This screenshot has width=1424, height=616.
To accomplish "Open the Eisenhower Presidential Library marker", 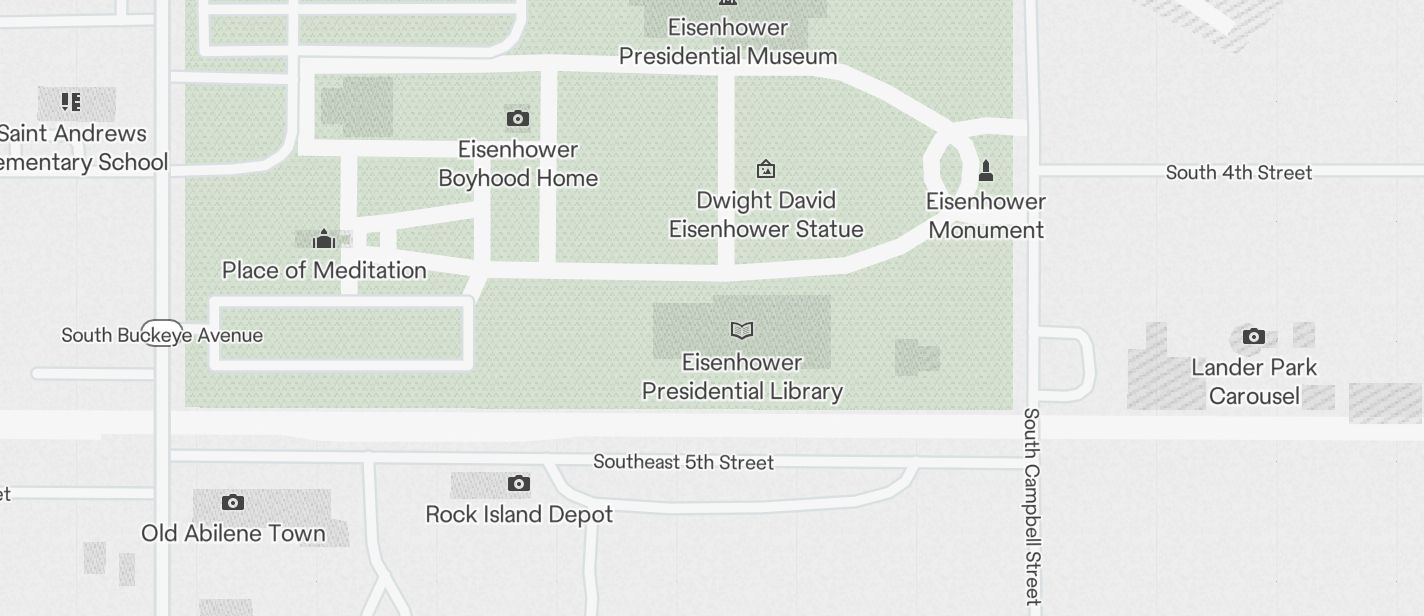I will pos(742,330).
